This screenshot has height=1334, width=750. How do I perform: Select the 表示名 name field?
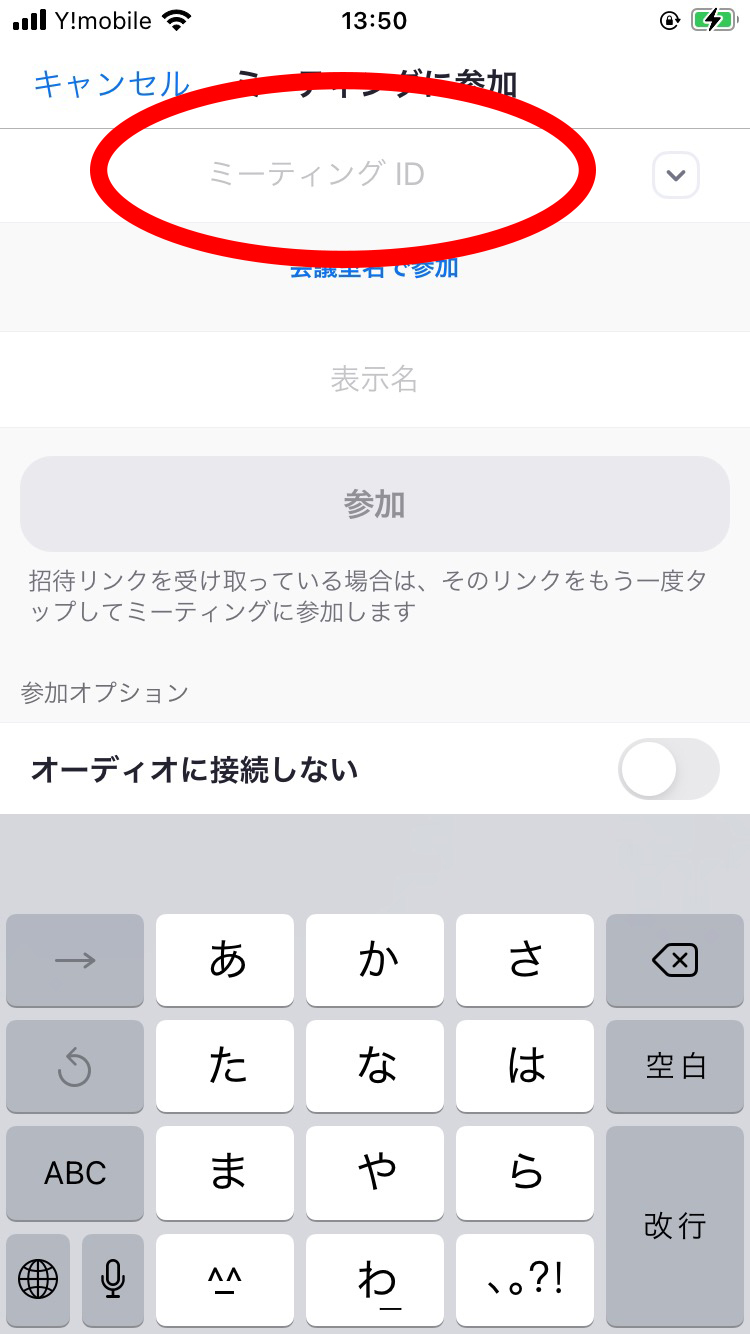click(x=375, y=380)
